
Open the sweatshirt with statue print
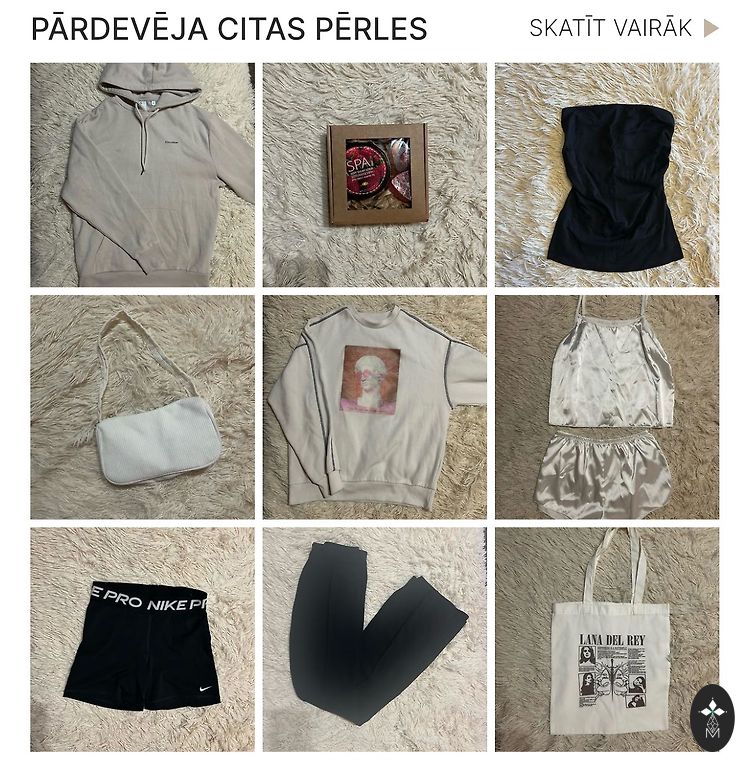pyautogui.click(x=375, y=407)
